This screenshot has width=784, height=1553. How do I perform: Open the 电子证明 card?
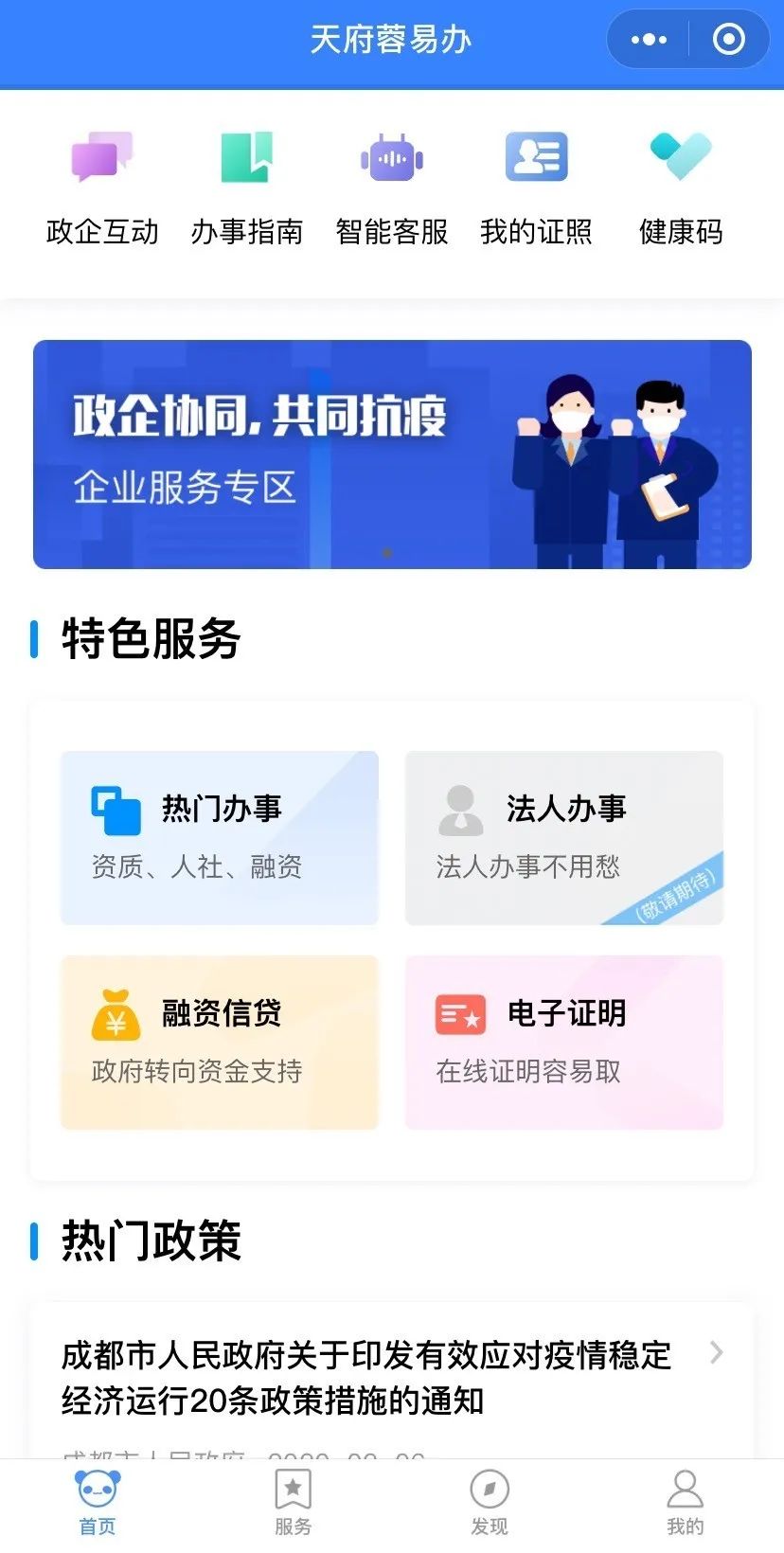click(564, 1043)
